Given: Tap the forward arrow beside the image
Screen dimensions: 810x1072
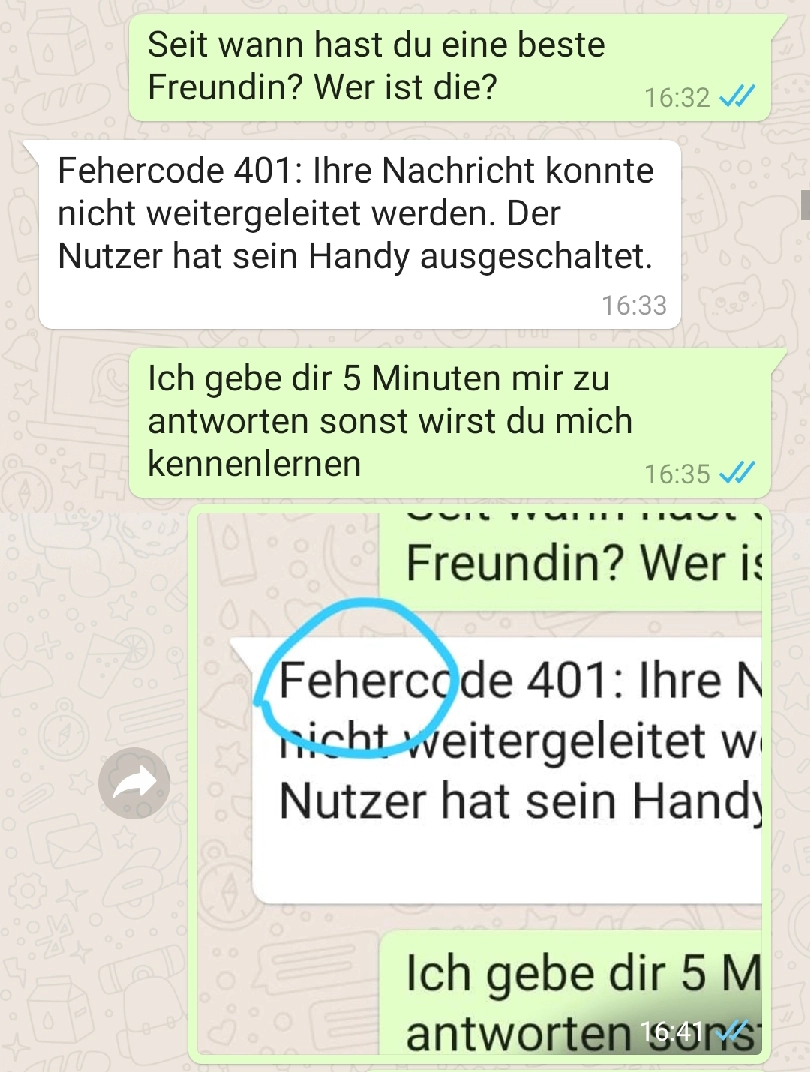Looking at the screenshot, I should click(x=134, y=783).
